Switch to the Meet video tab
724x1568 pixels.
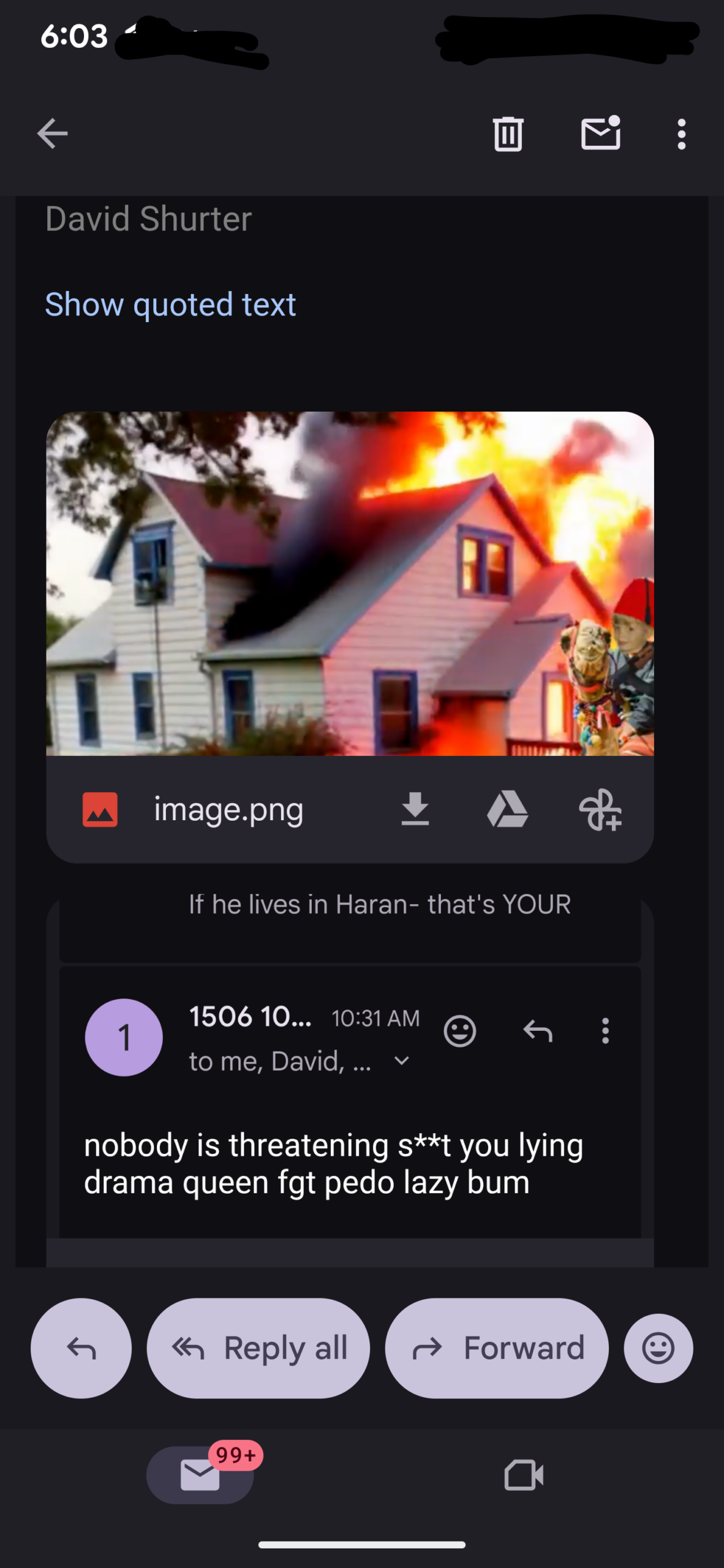tap(524, 1474)
